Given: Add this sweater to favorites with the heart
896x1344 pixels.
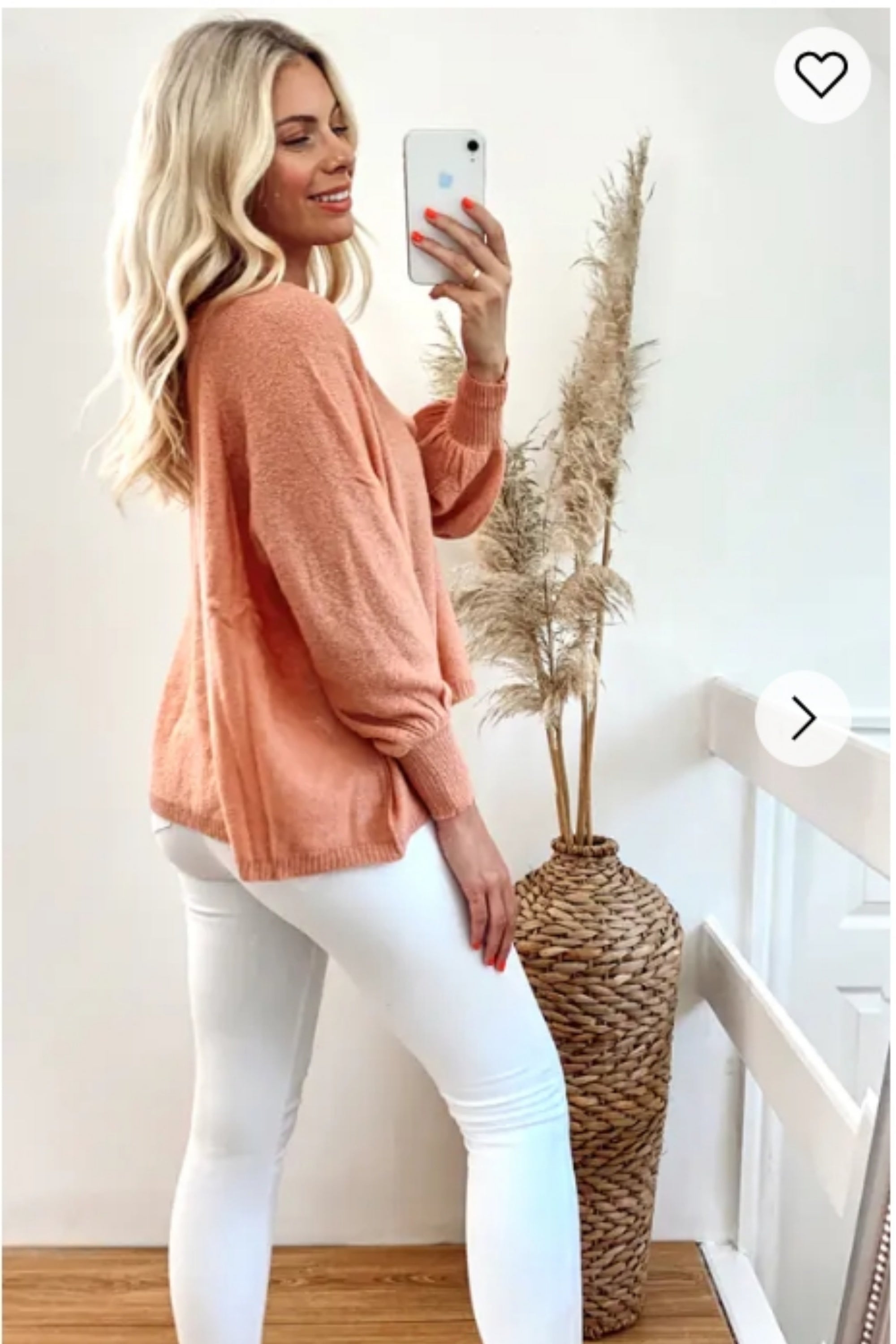Looking at the screenshot, I should [821, 75].
